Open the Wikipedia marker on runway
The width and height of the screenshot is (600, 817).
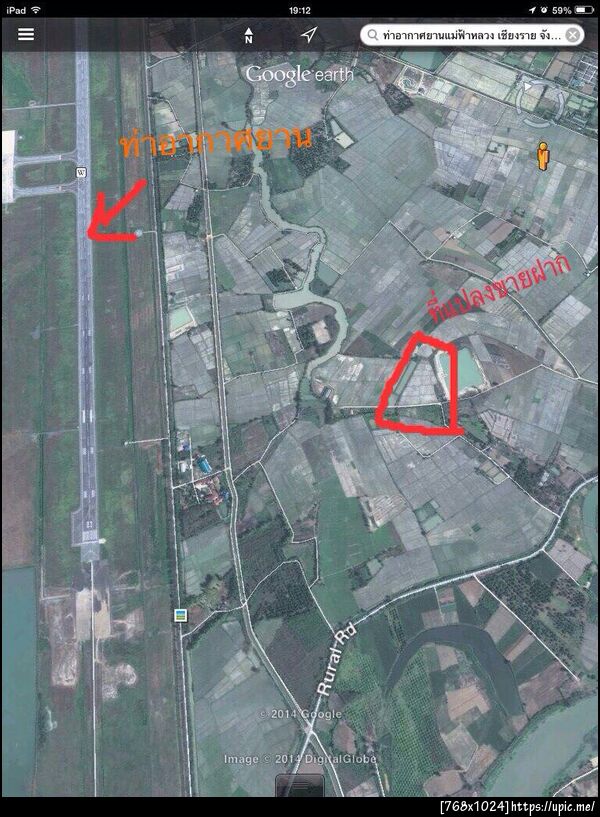[x=79, y=172]
